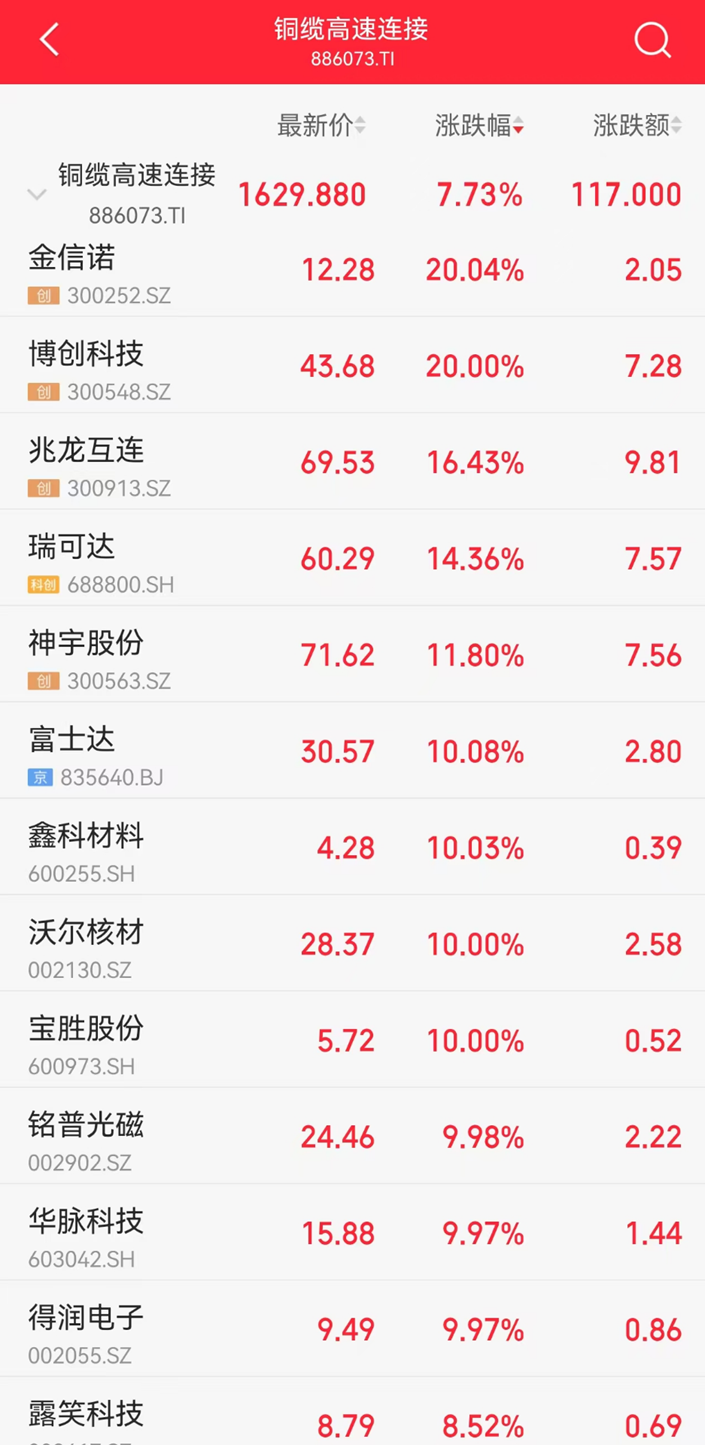Sort by 涨跌额 column

[637, 126]
